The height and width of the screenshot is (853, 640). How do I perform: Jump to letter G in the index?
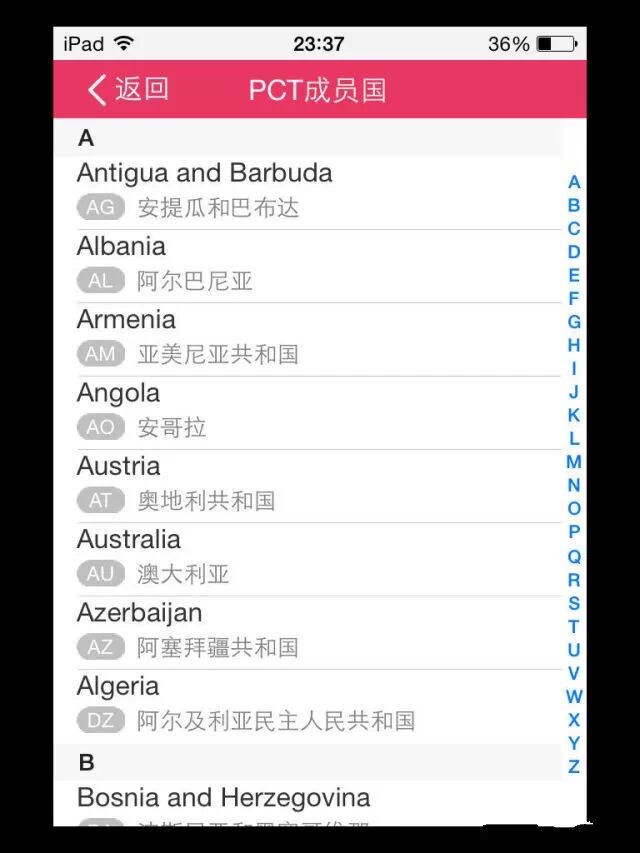click(574, 322)
